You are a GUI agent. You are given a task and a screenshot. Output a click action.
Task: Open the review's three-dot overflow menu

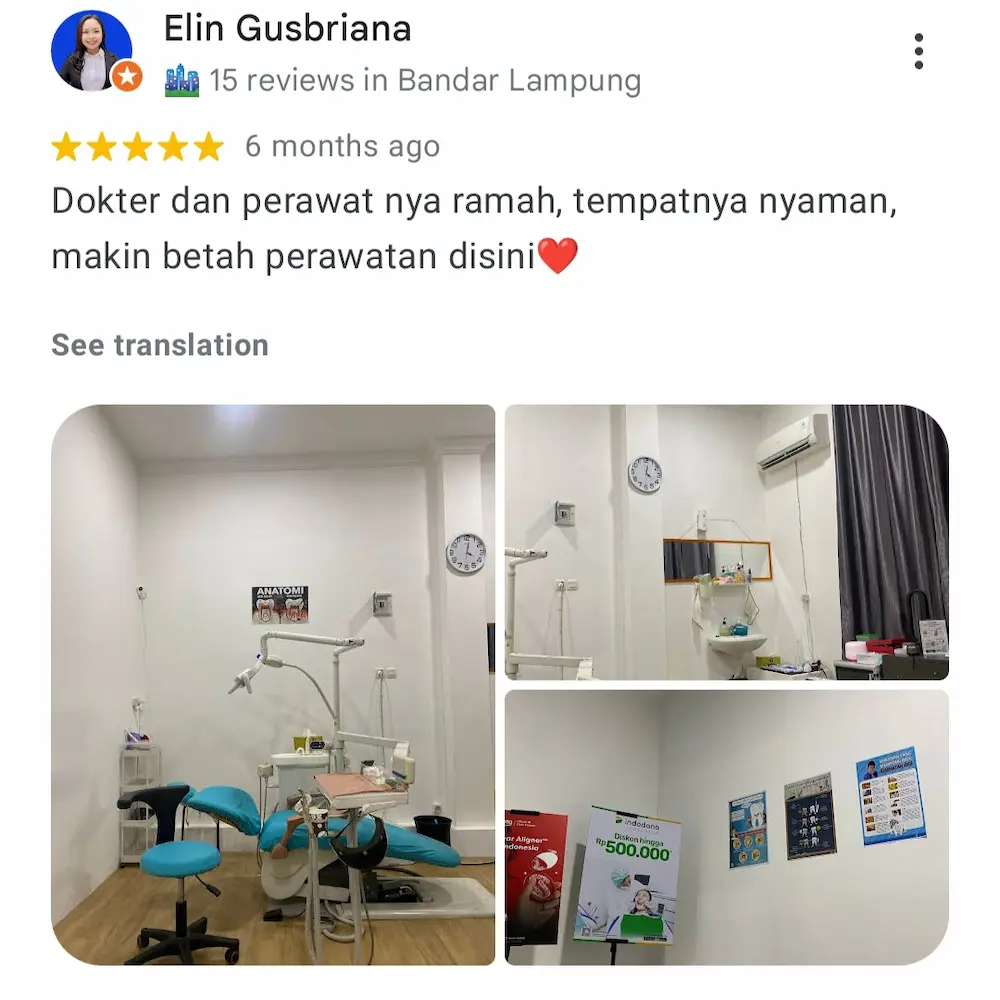(918, 51)
